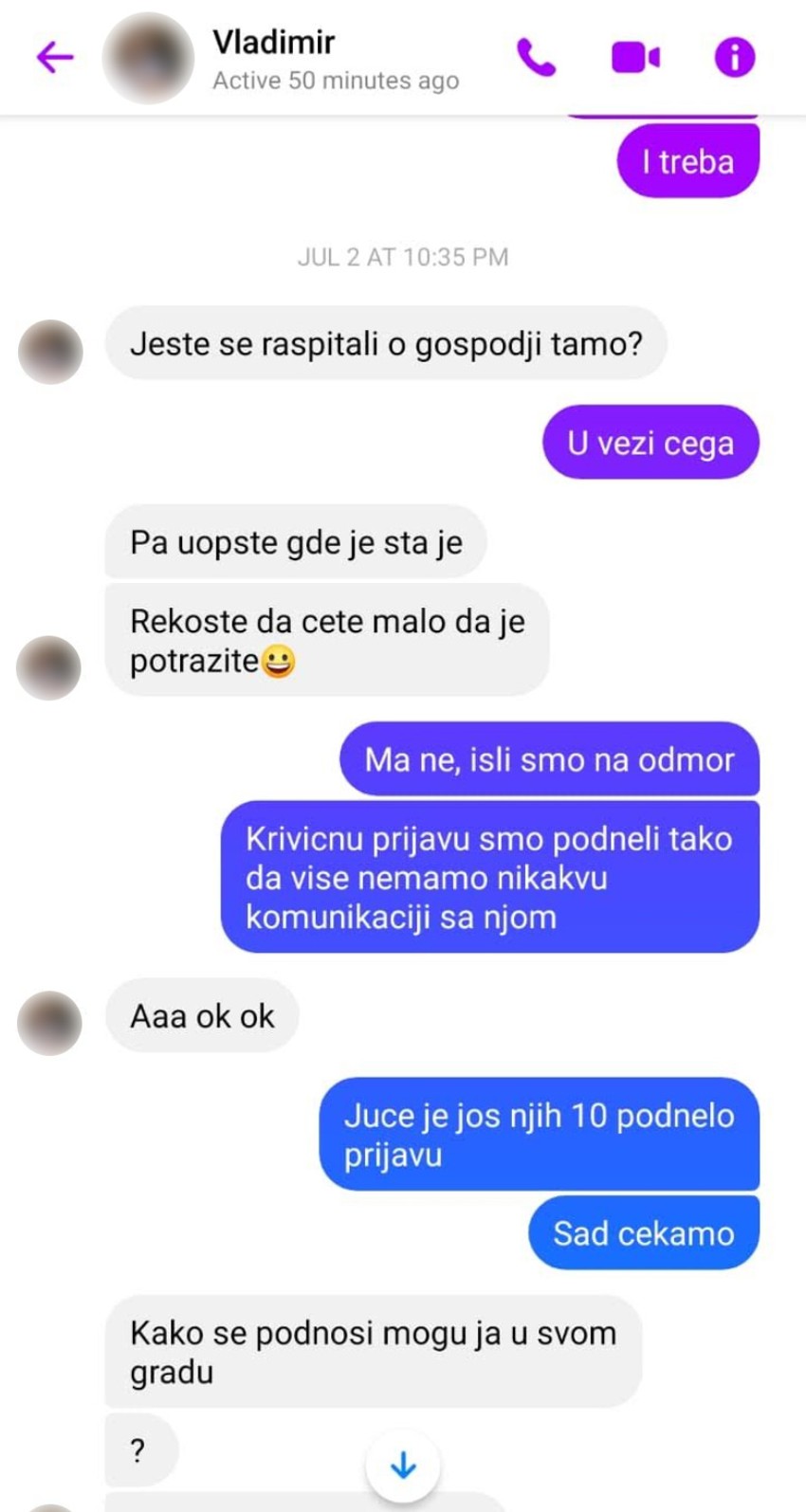Select the 'I treba' sent message bubble

click(x=688, y=160)
